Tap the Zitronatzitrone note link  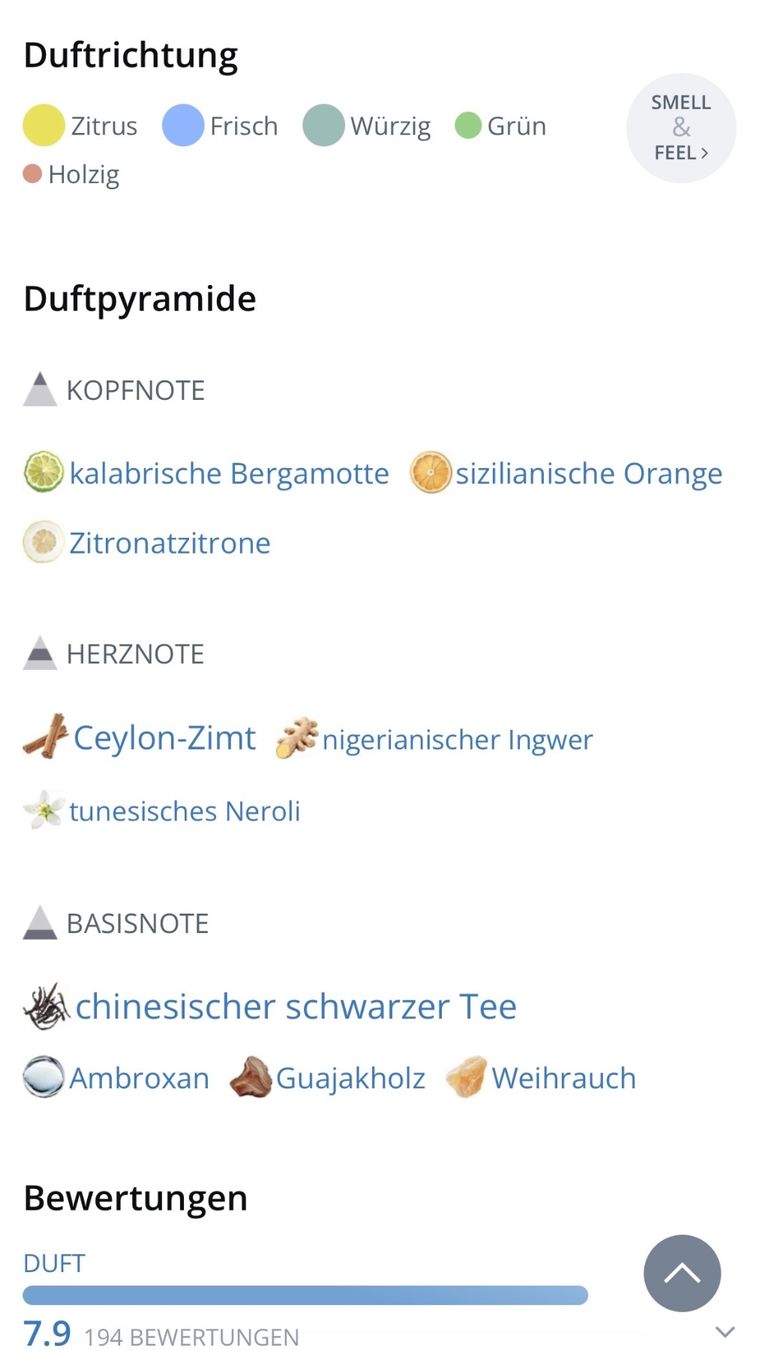coord(147,543)
